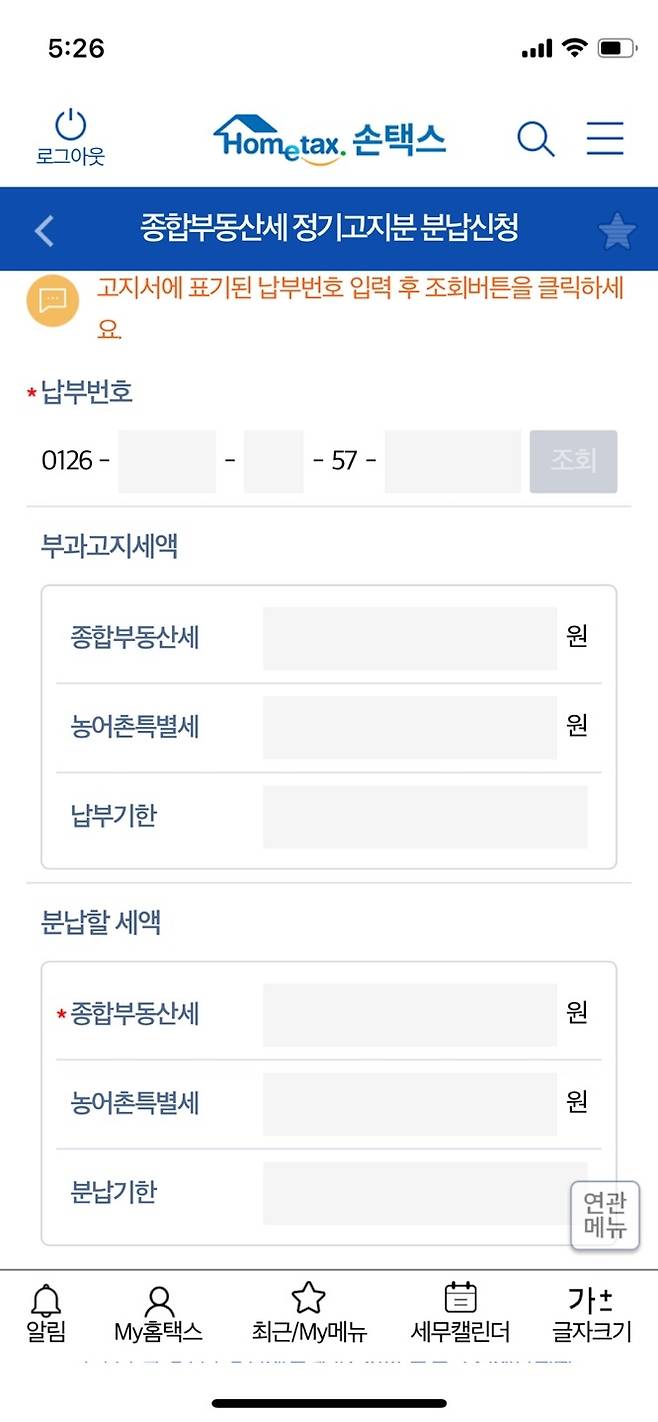Screen dimensions: 658x1422
Task: Add this page to favorites with star
Action: tap(616, 231)
